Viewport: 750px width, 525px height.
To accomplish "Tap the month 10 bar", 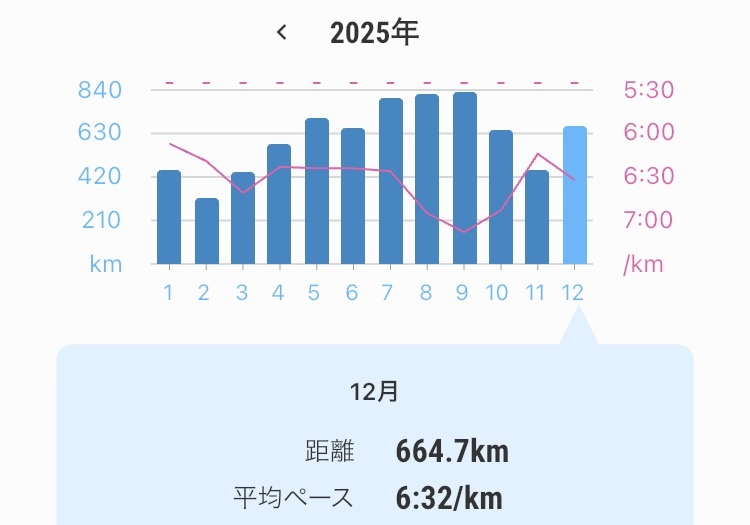I will pyautogui.click(x=501, y=197).
